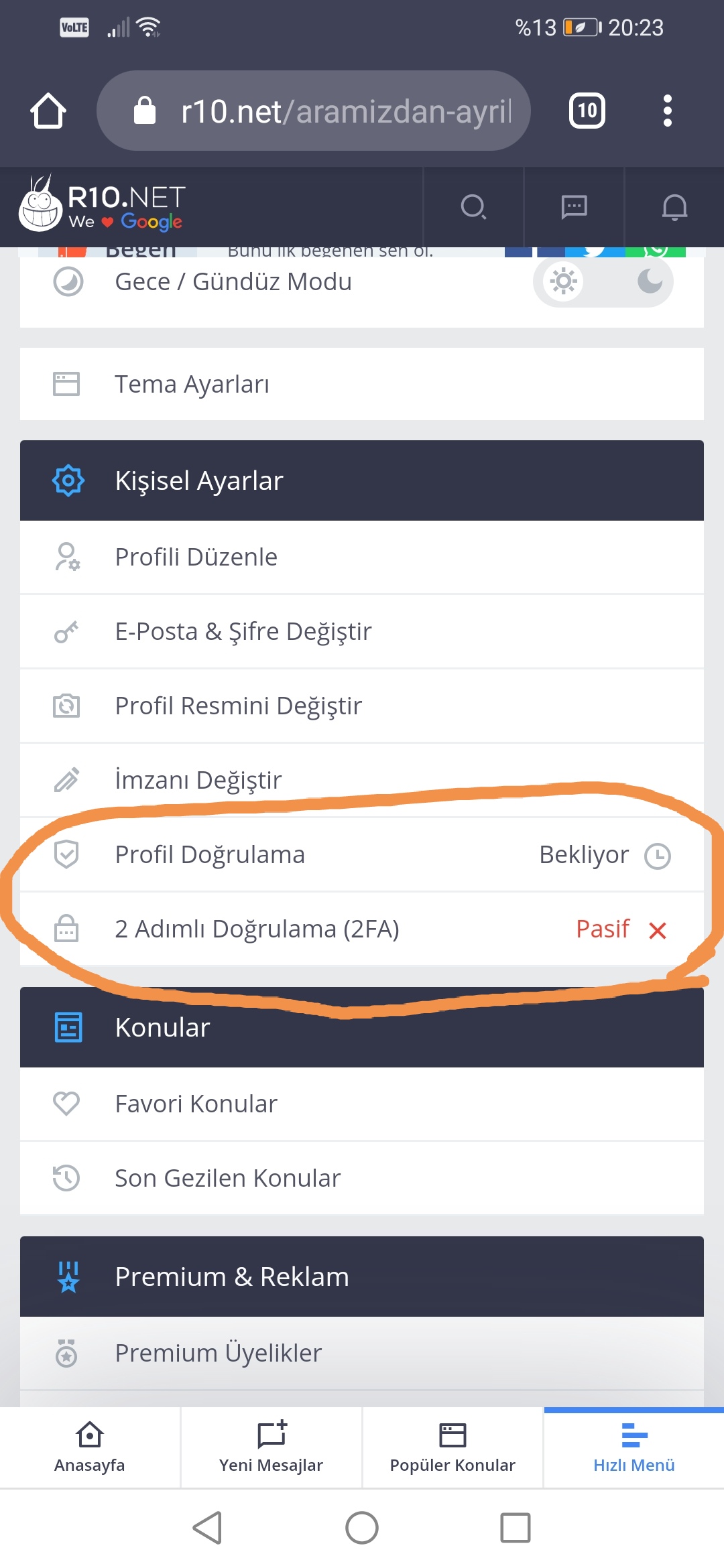The height and width of the screenshot is (1568, 724).
Task: Open E-Posta & Şifre Değiştir
Action: [362, 631]
